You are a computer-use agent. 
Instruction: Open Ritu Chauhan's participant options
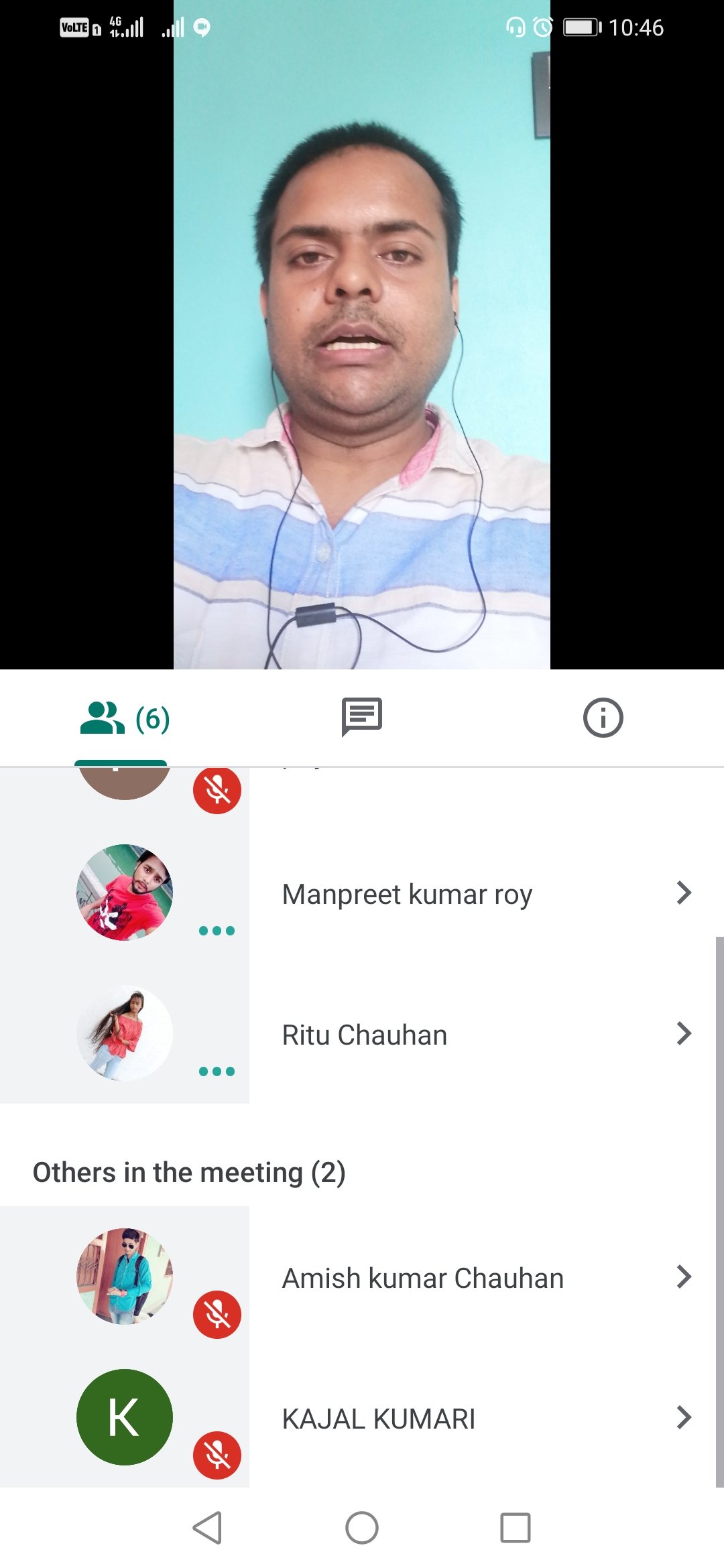pyautogui.click(x=683, y=1034)
